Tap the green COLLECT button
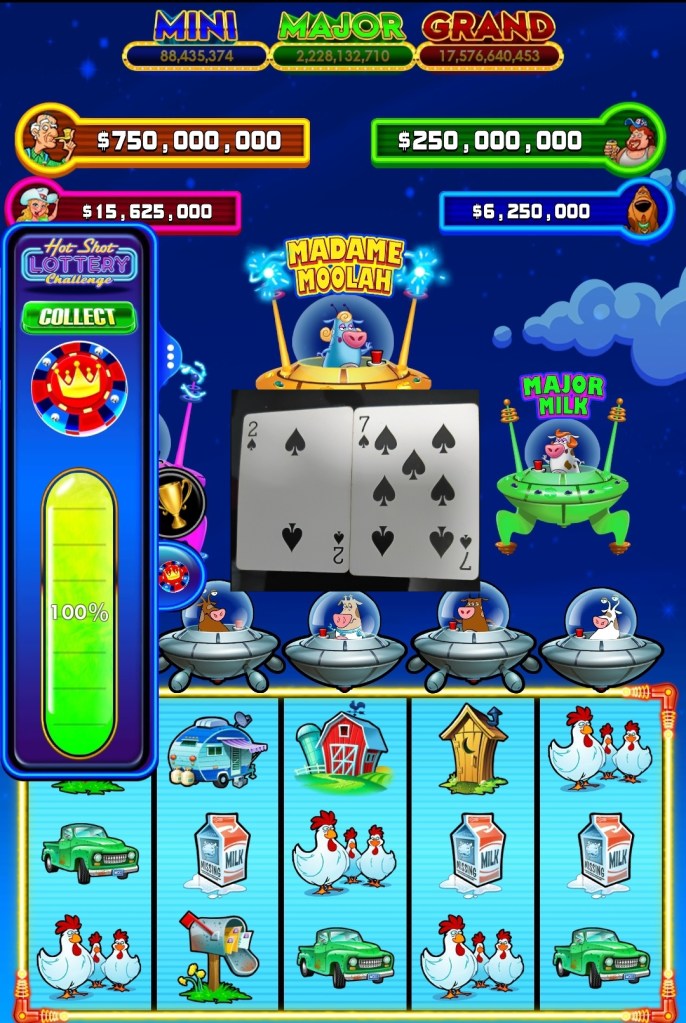 pos(78,317)
